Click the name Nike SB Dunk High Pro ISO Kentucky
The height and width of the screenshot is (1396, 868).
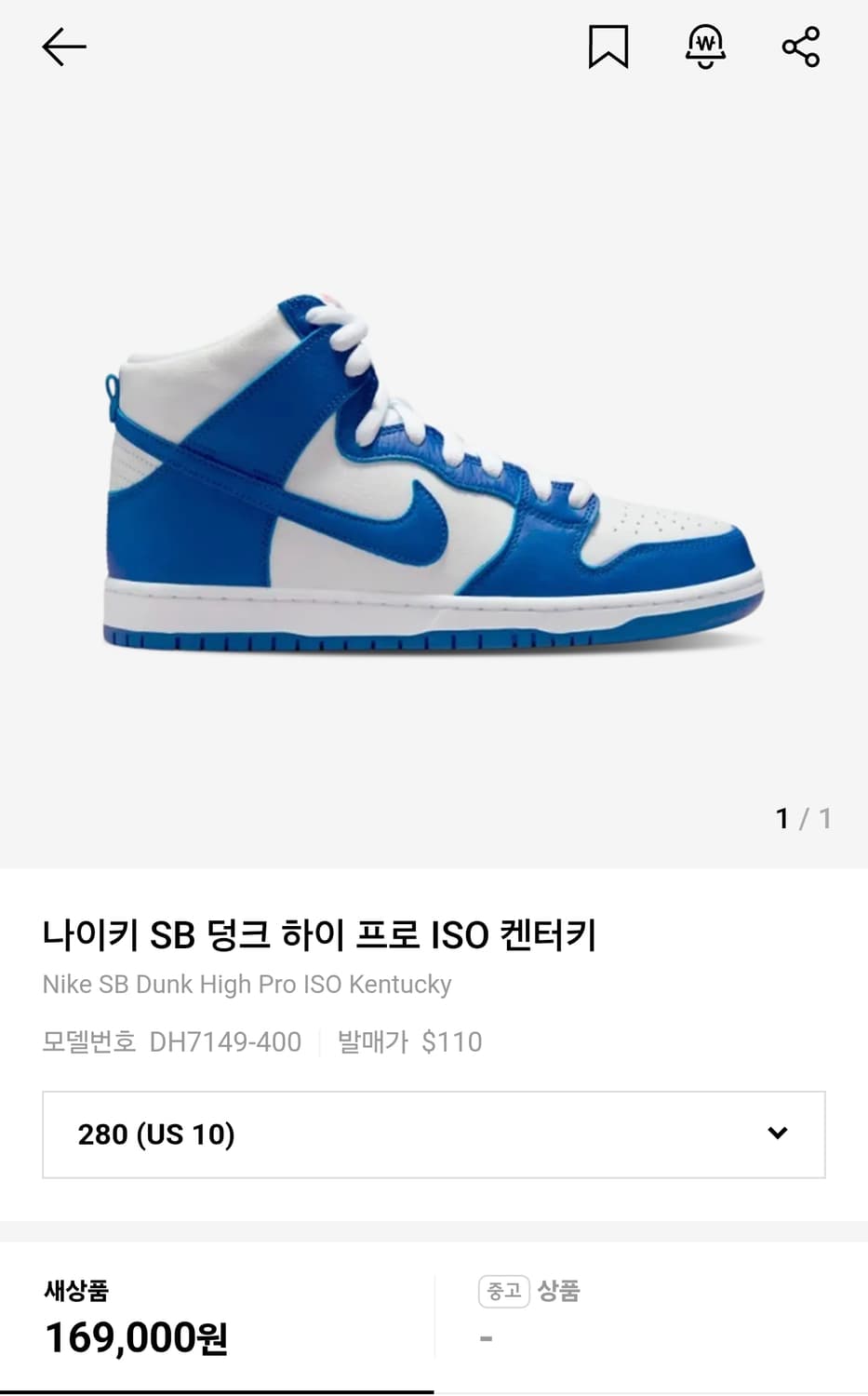click(247, 984)
